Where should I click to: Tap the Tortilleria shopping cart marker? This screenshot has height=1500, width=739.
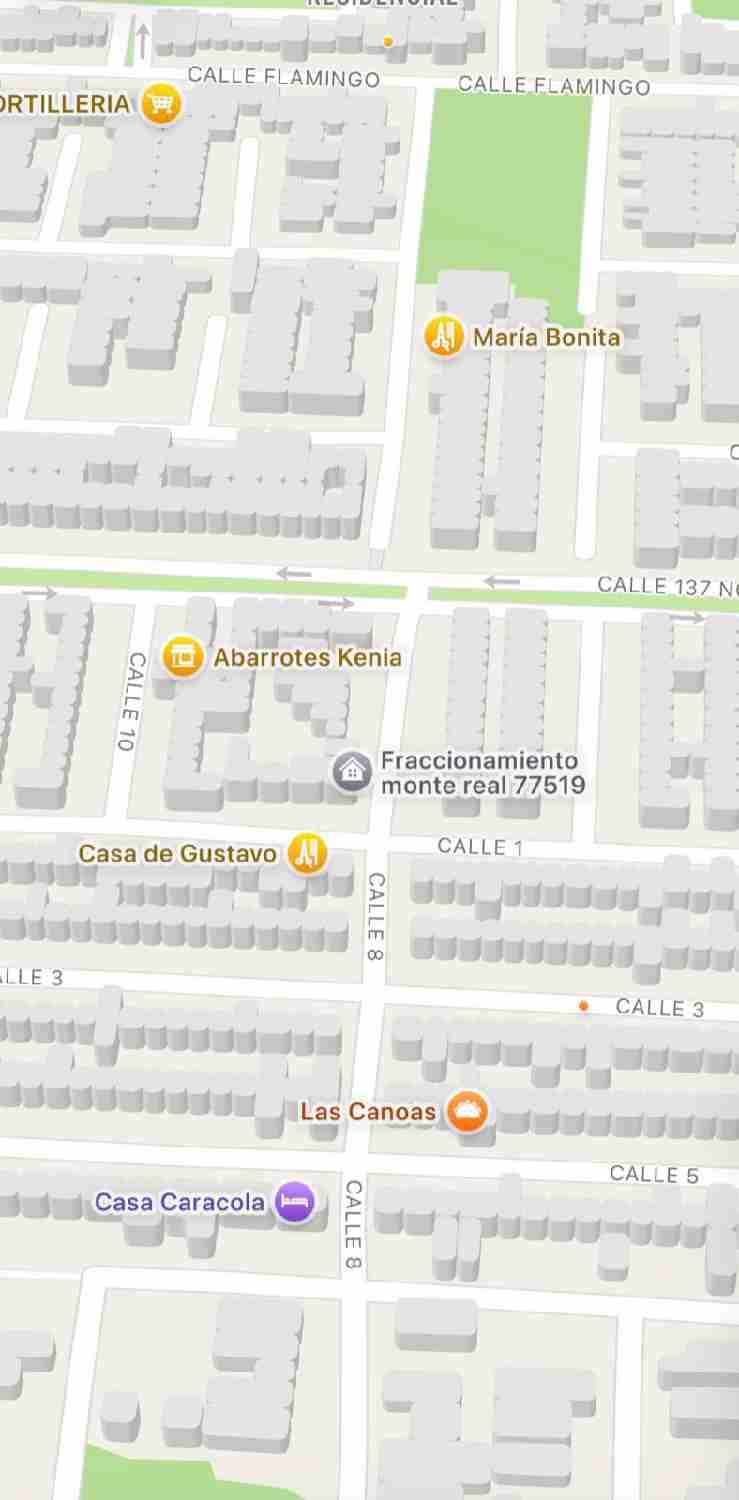point(160,103)
